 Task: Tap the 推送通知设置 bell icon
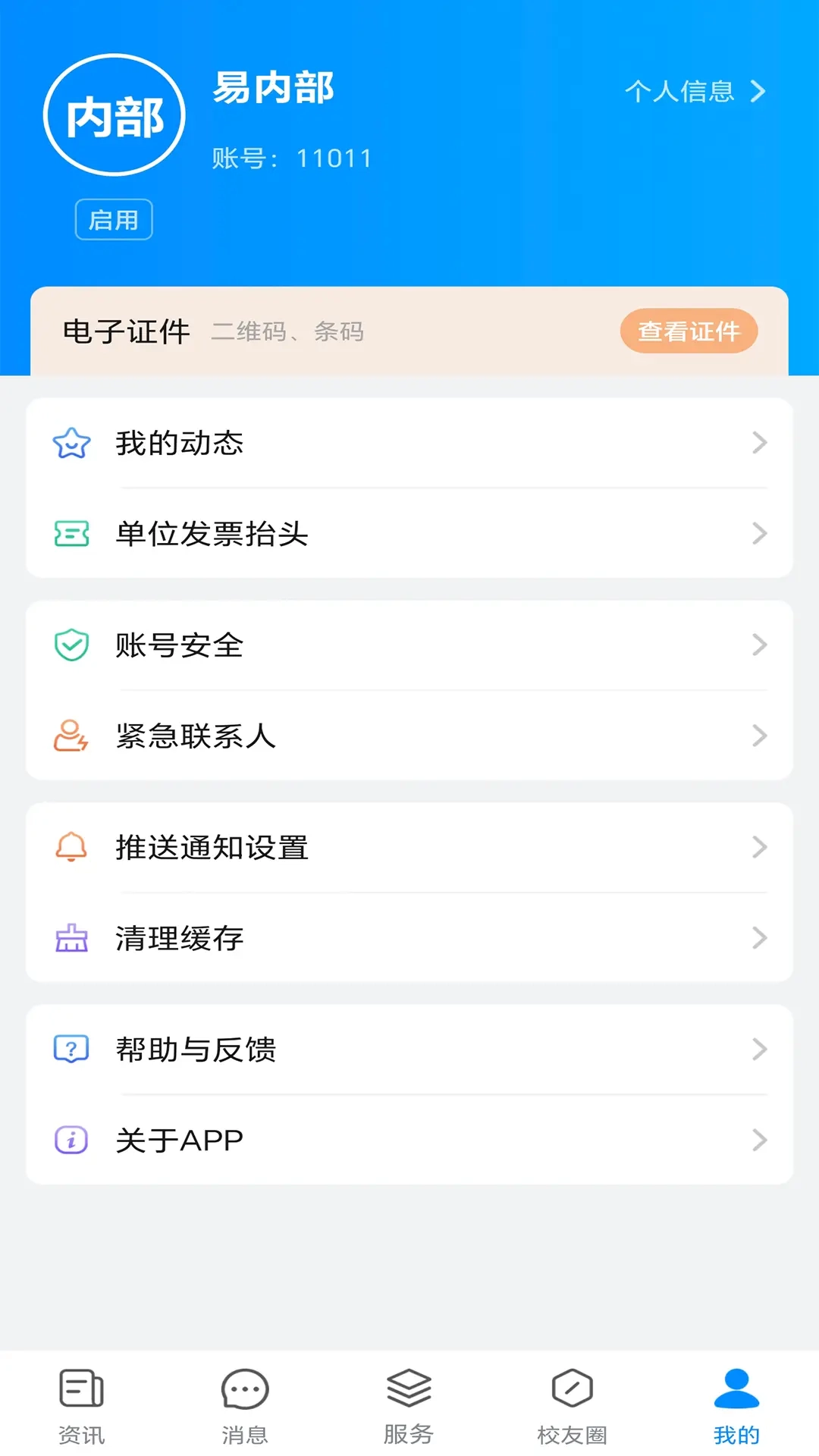click(x=70, y=848)
